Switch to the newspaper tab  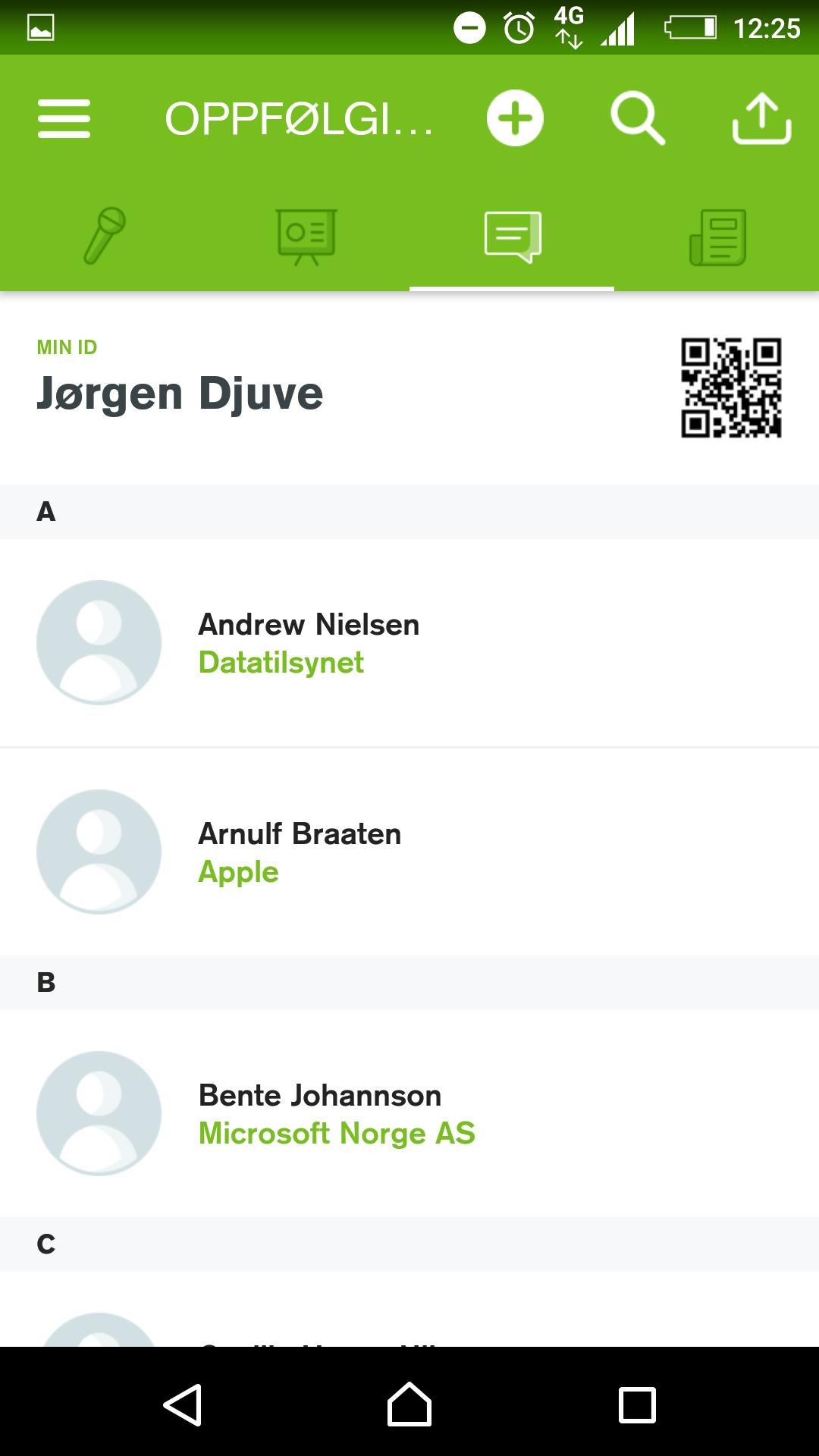pyautogui.click(x=717, y=237)
